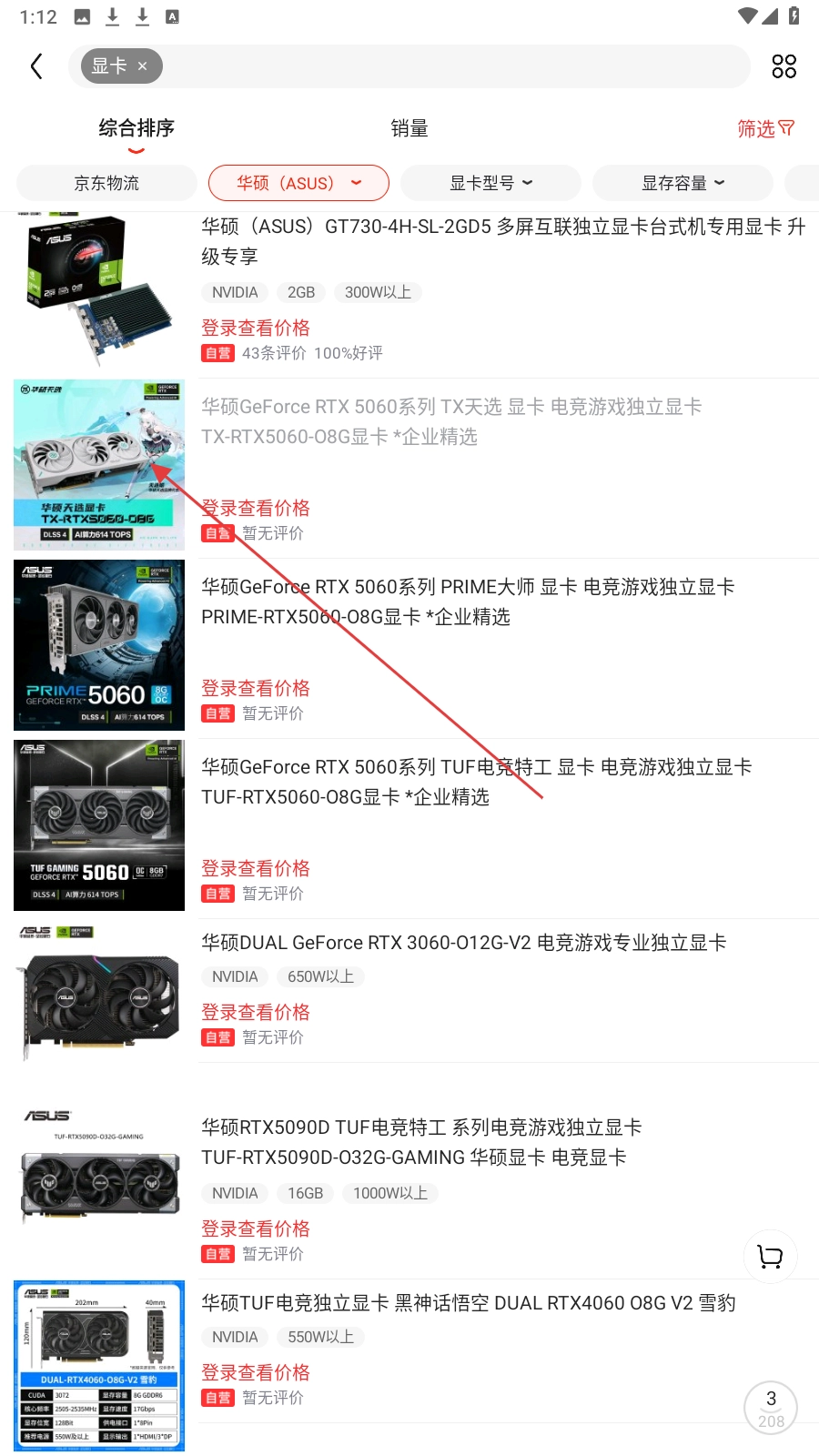Image resolution: width=819 pixels, height=1456 pixels.
Task: Switch the layout with the four-circles icon
Action: point(784,66)
